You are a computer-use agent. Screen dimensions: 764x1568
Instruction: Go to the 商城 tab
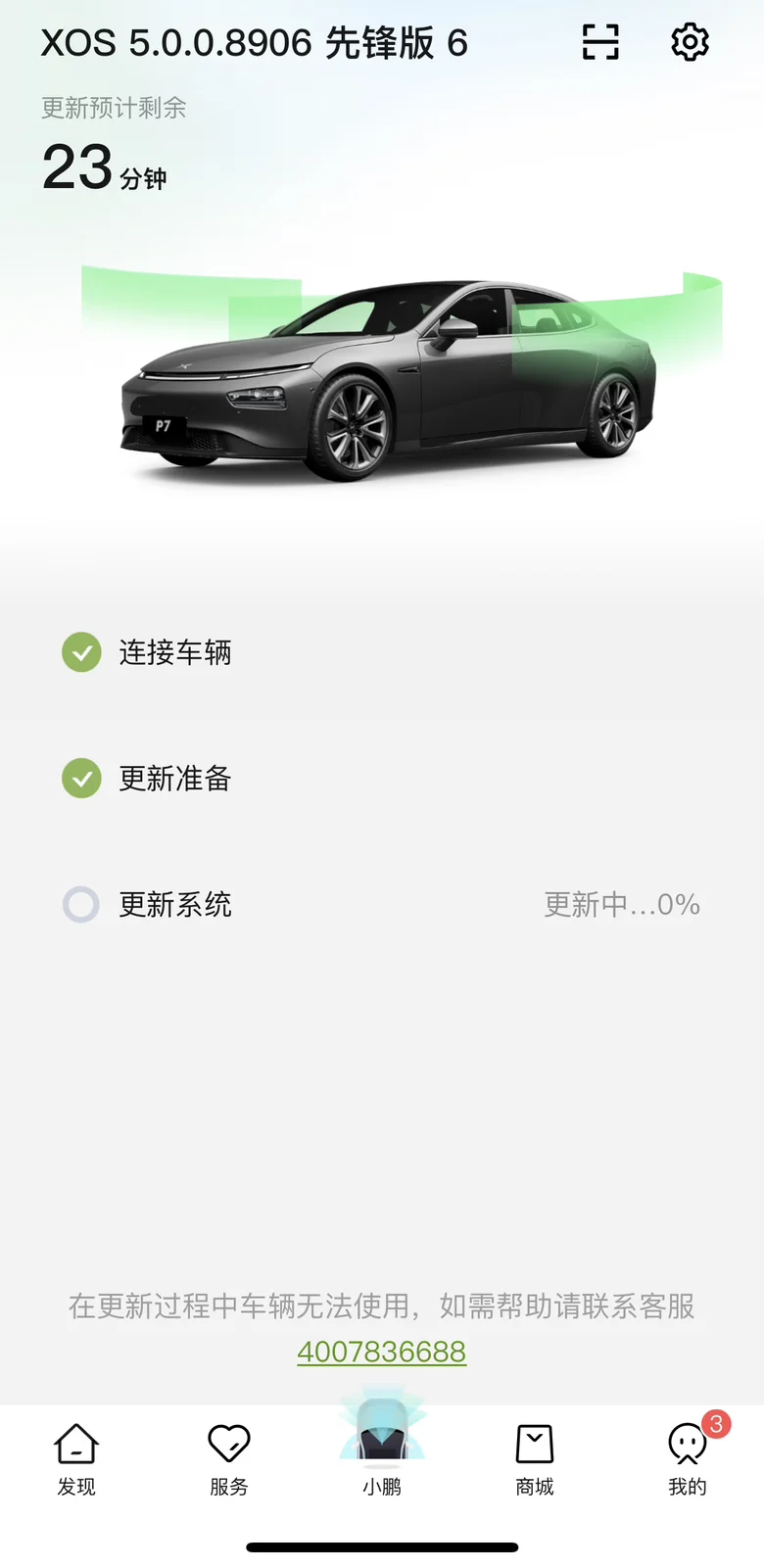[x=535, y=1459]
